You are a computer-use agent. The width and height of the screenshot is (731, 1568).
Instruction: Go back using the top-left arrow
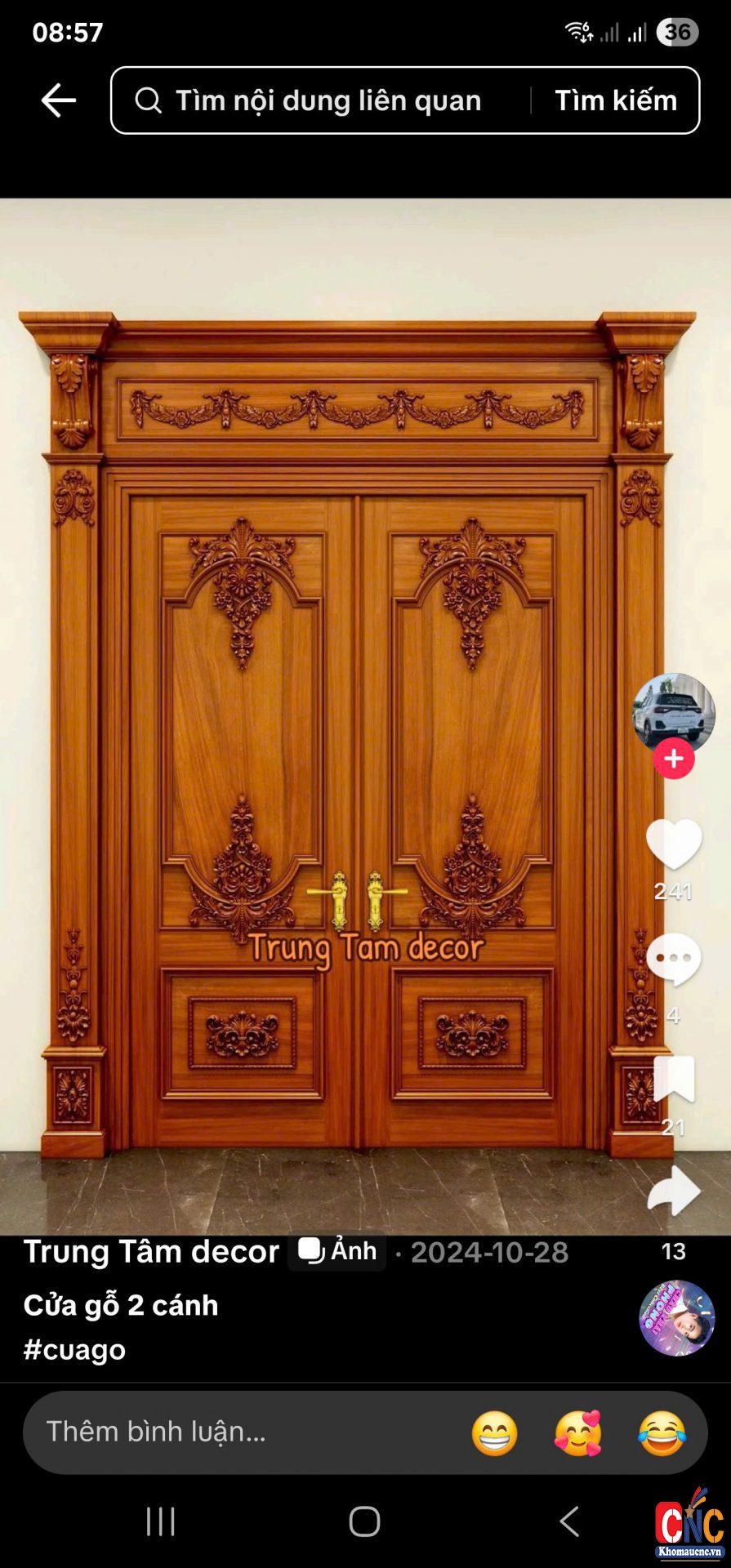[58, 100]
